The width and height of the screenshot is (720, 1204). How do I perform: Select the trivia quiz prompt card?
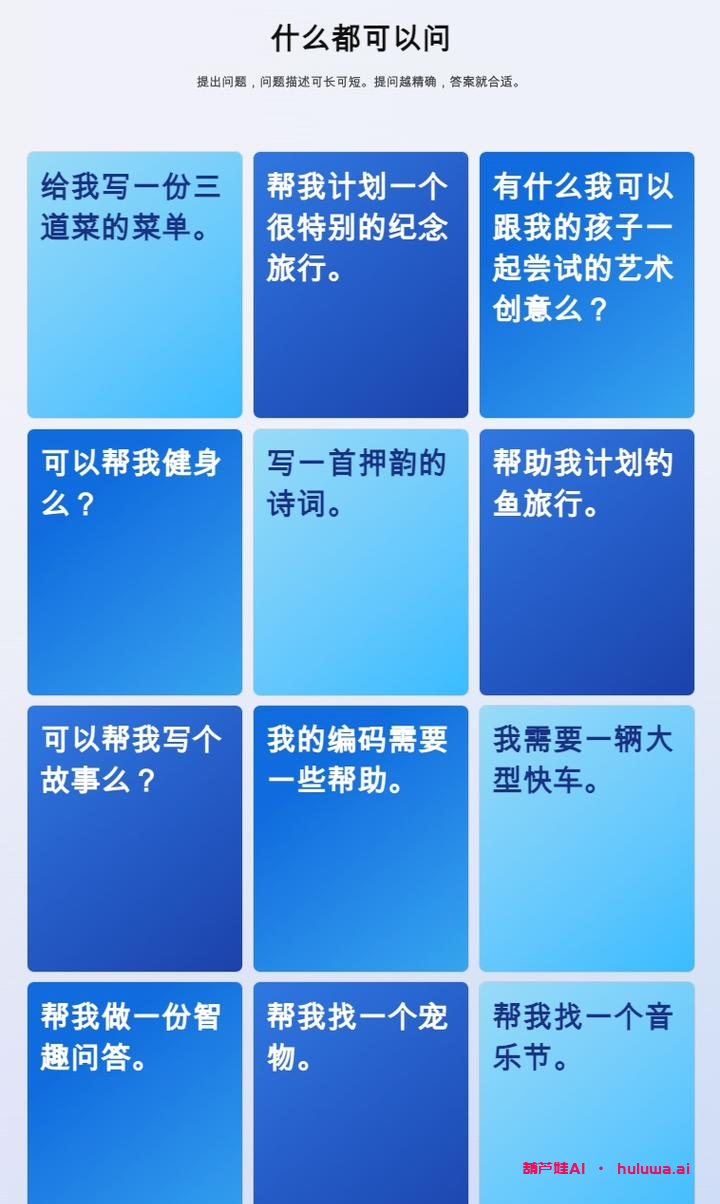pyautogui.click(x=134, y=1090)
